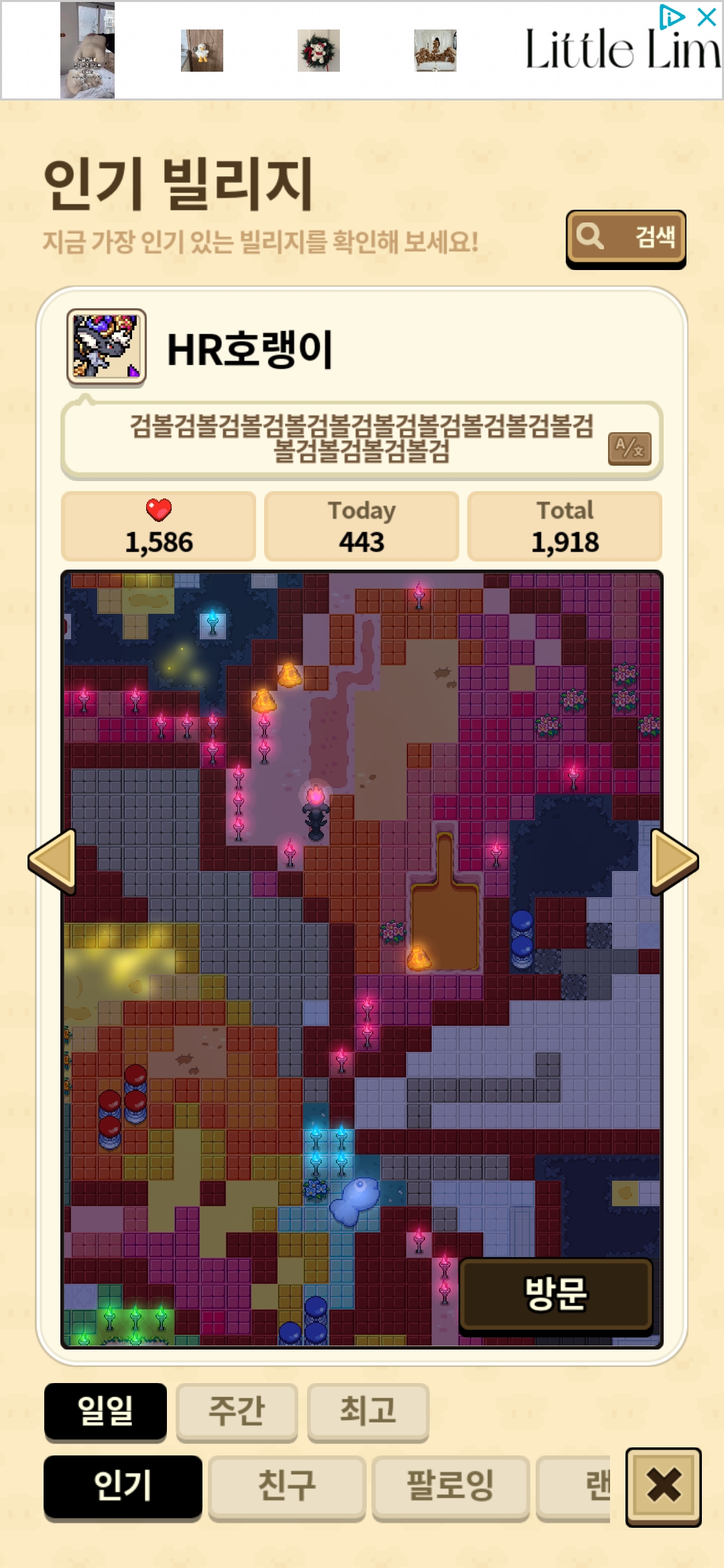This screenshot has height=1568, width=724.
Task: Dismiss the Little Lim ad banner
Action: tap(707, 17)
